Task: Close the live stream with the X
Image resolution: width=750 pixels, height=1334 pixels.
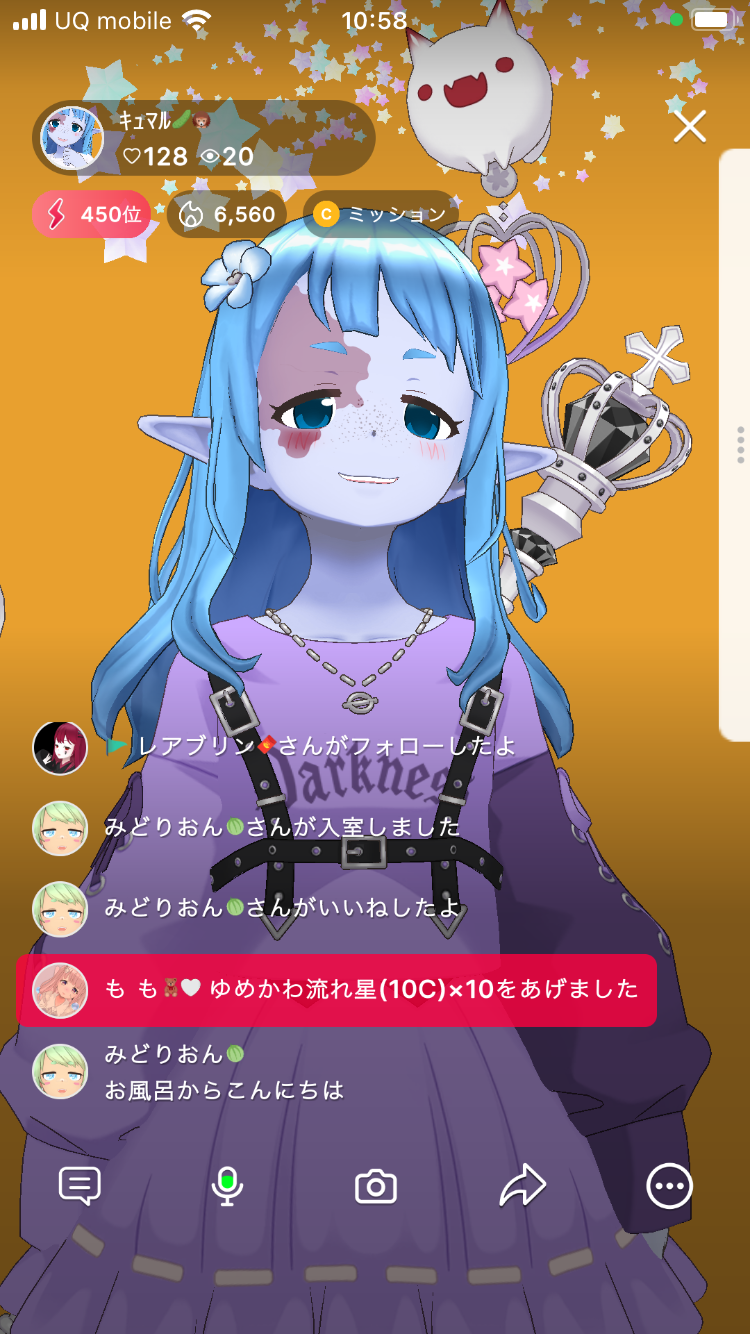Action: 689,127
